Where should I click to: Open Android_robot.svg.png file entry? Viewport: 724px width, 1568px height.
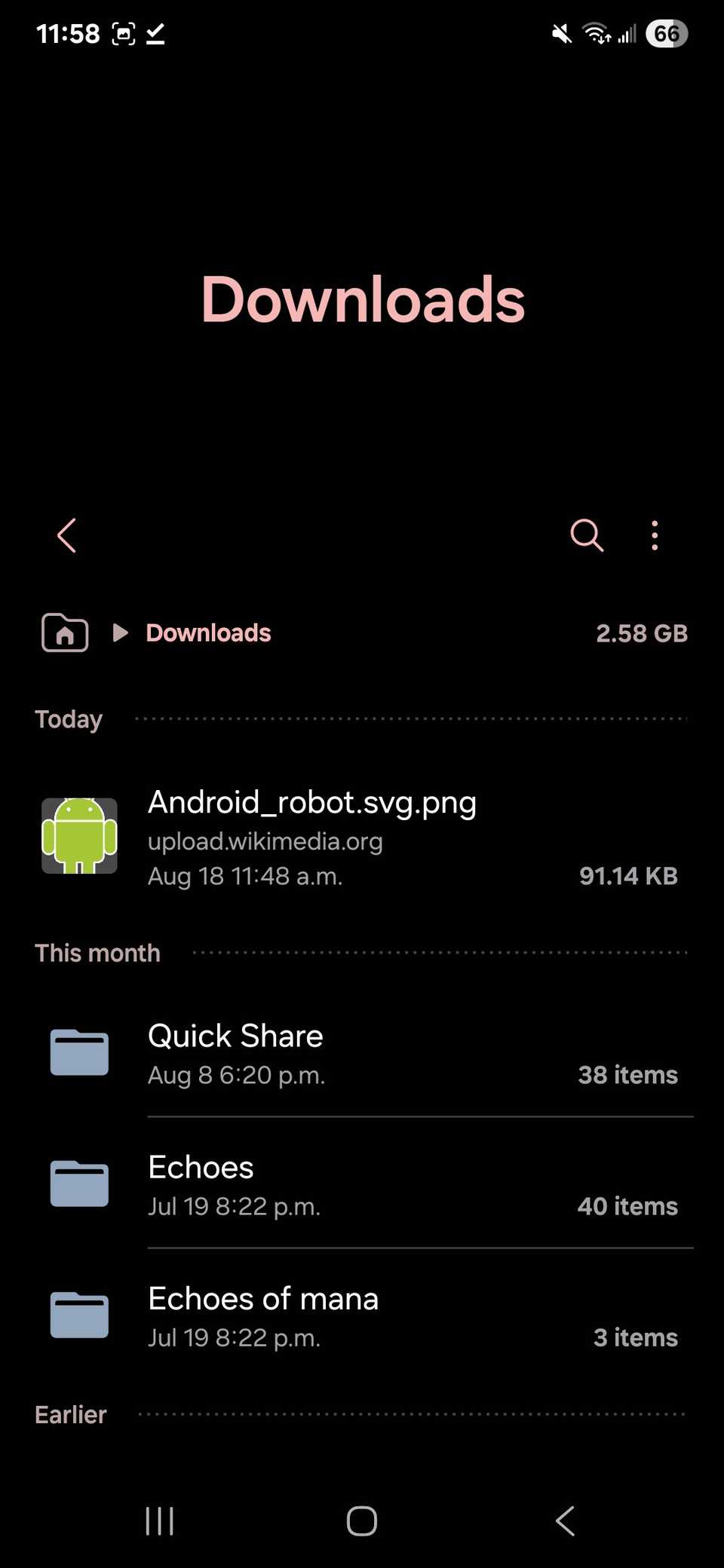[312, 801]
